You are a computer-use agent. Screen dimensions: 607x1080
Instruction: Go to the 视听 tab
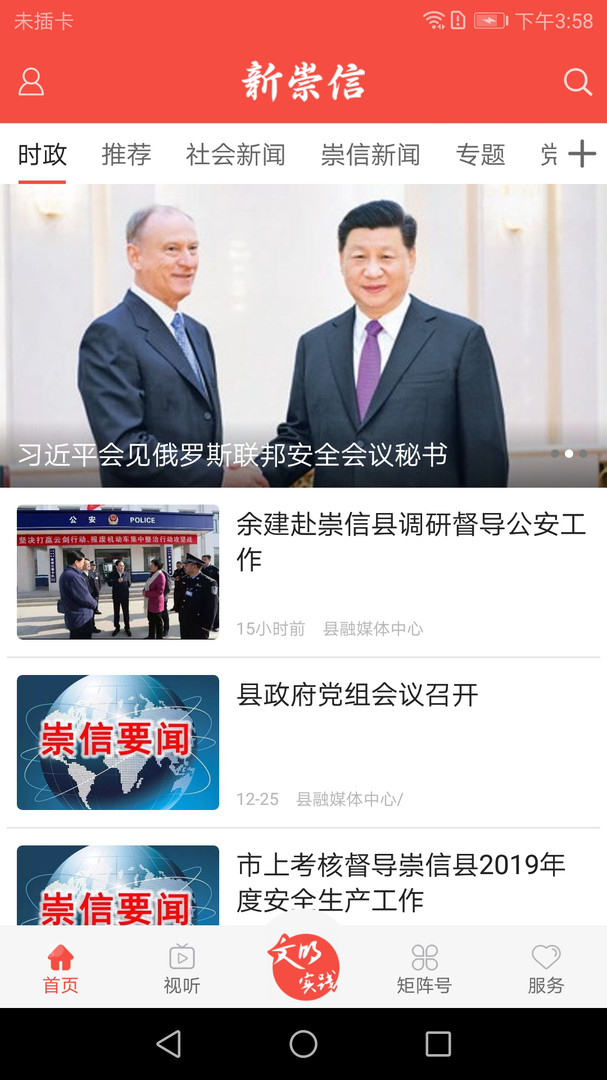click(182, 968)
